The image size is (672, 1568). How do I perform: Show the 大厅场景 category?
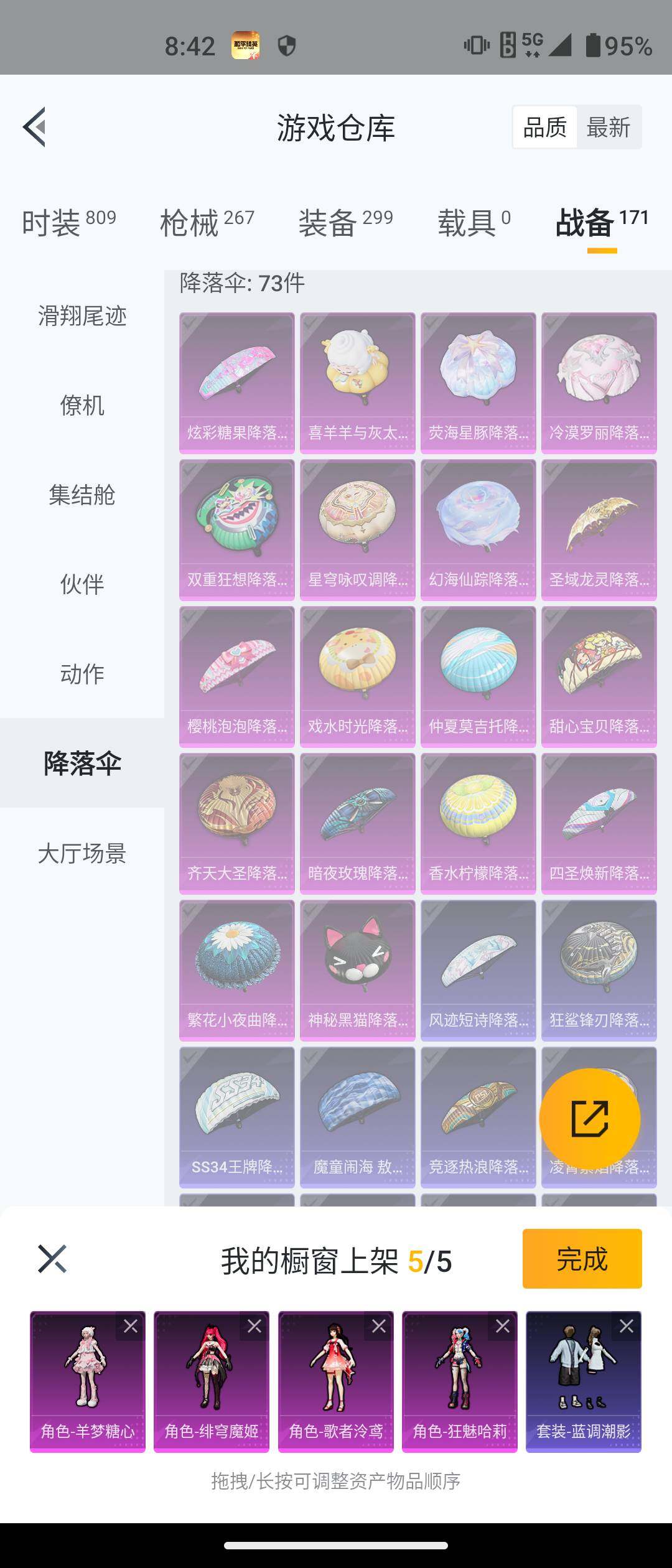[x=82, y=854]
